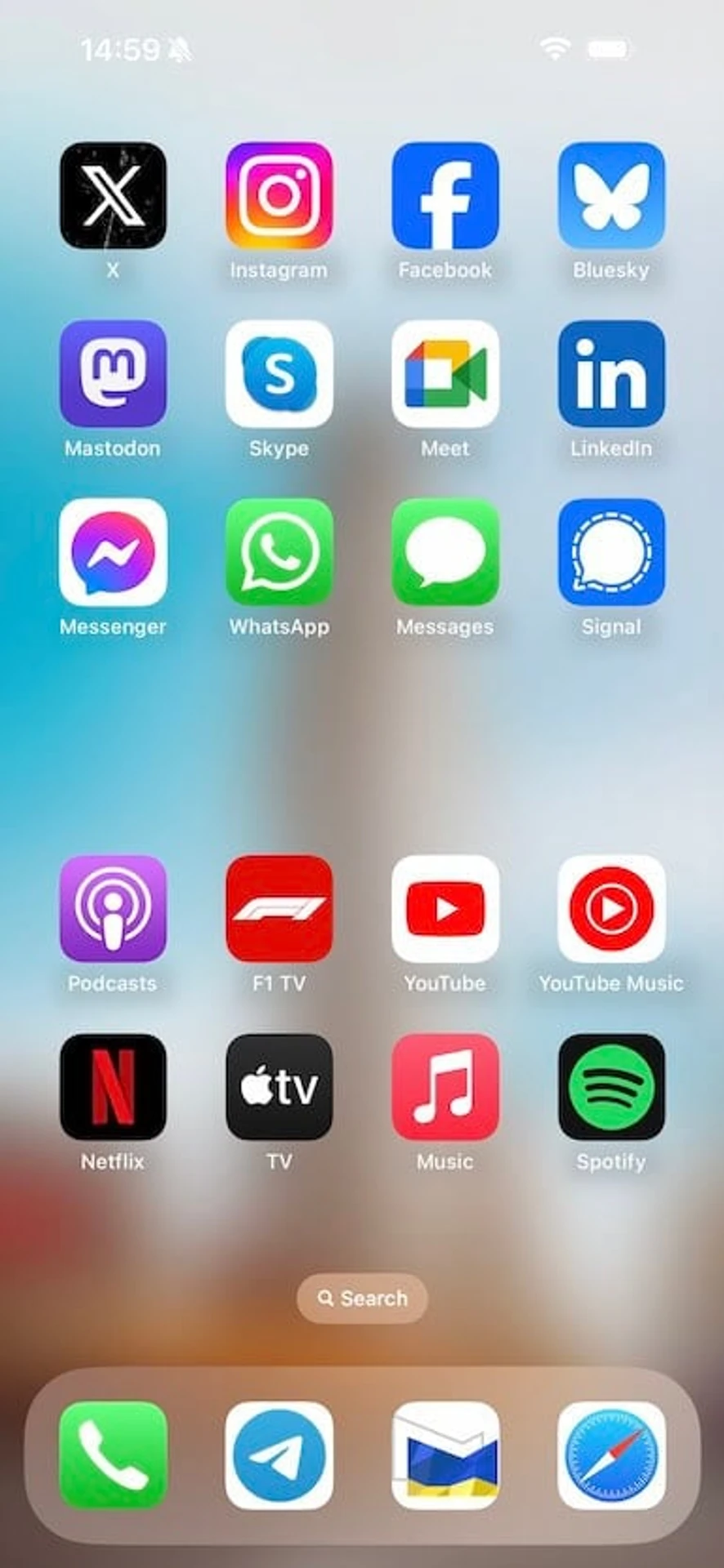
Task: Open the Apple TV app
Action: coord(279,1086)
